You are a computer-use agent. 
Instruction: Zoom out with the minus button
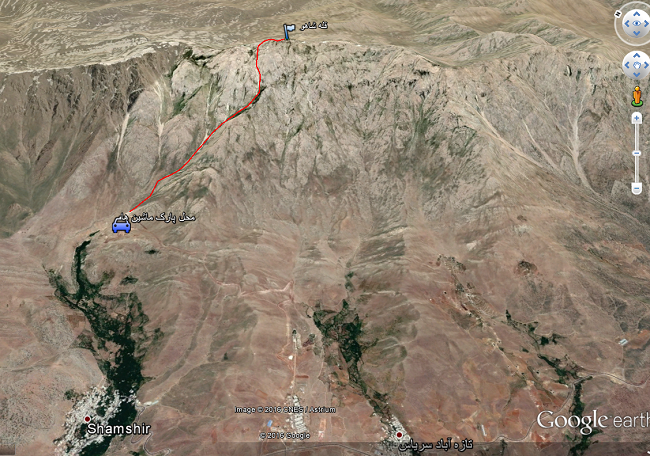636,188
